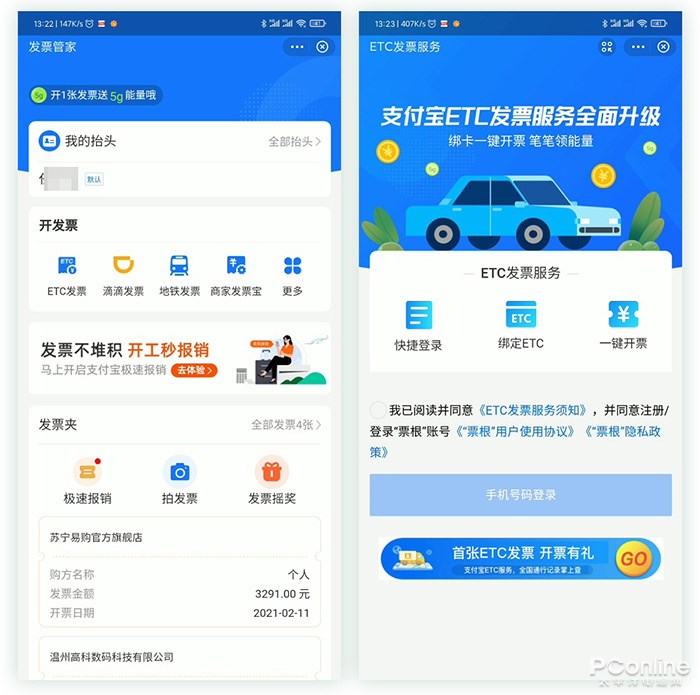Close the ETC发票服务 page
The image size is (700, 695).
point(663,47)
